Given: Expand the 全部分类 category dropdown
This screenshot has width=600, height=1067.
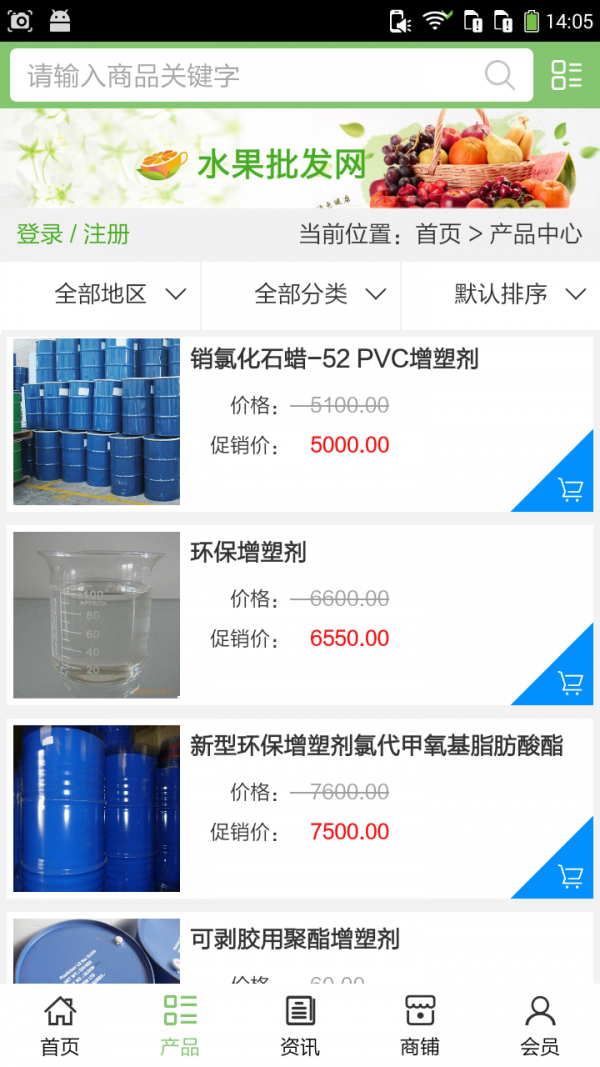Looking at the screenshot, I should pos(320,294).
